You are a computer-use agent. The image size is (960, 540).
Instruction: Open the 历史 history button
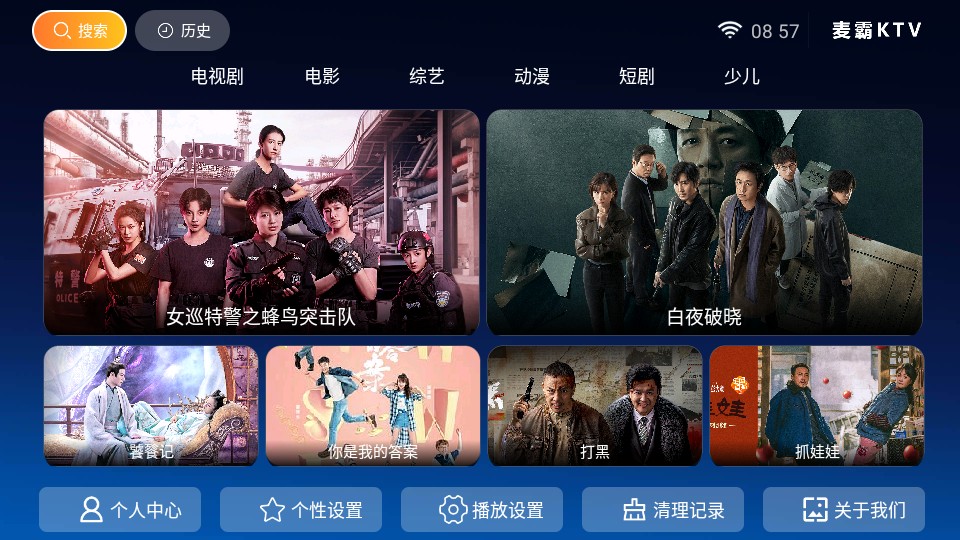182,31
